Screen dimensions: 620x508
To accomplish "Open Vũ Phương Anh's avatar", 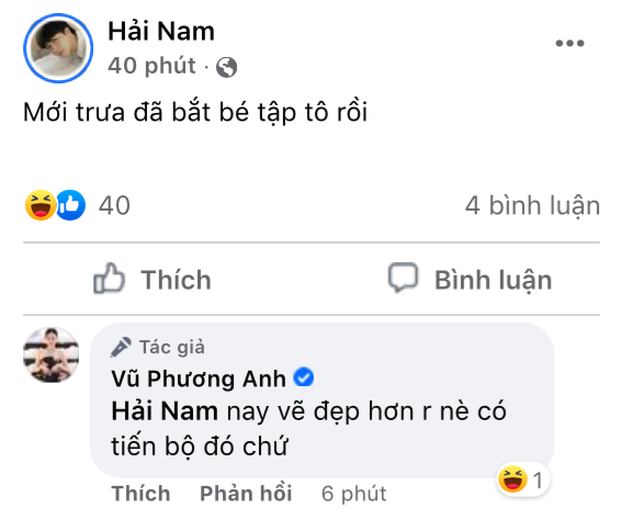I will point(50,354).
